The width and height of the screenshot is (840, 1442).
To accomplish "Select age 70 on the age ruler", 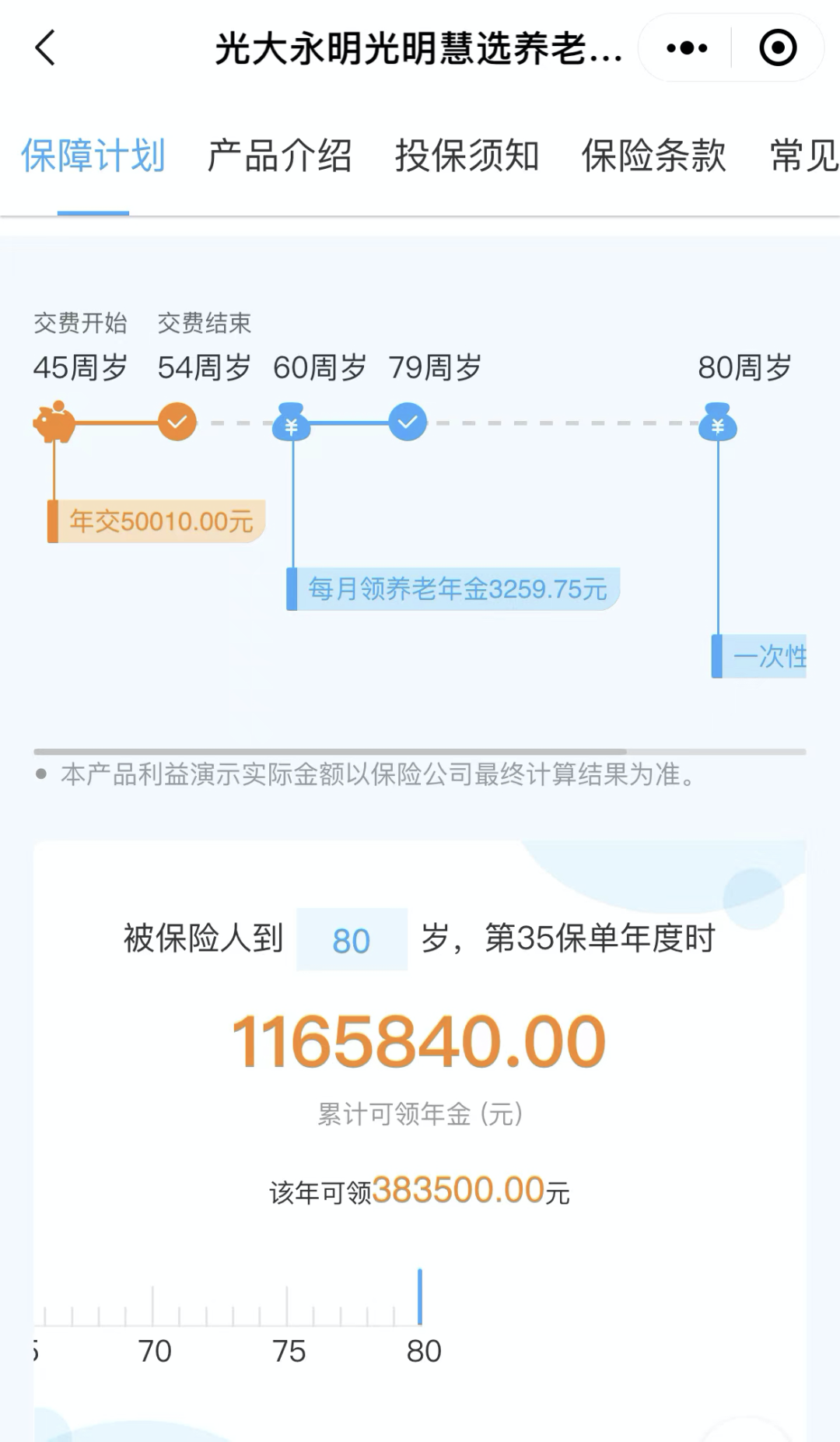I will [154, 1351].
